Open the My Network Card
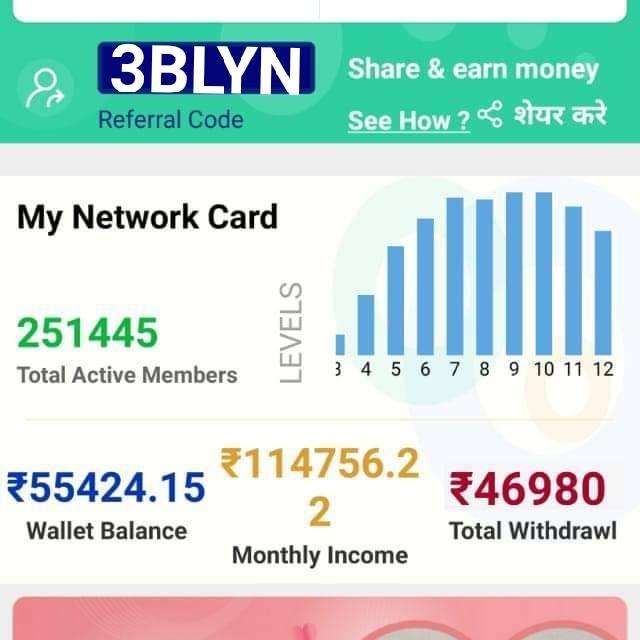 point(147,217)
